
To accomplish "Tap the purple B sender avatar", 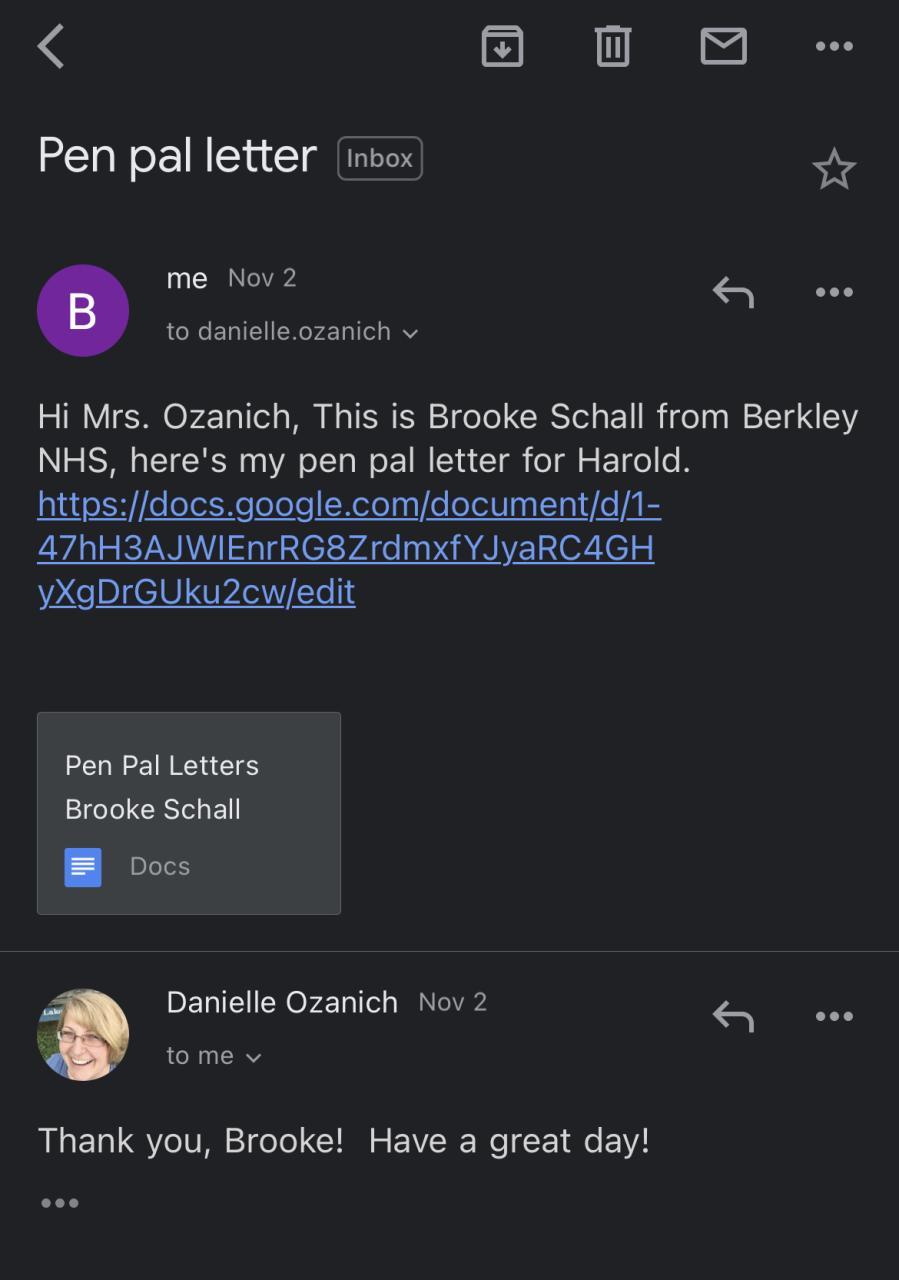I will (83, 311).
